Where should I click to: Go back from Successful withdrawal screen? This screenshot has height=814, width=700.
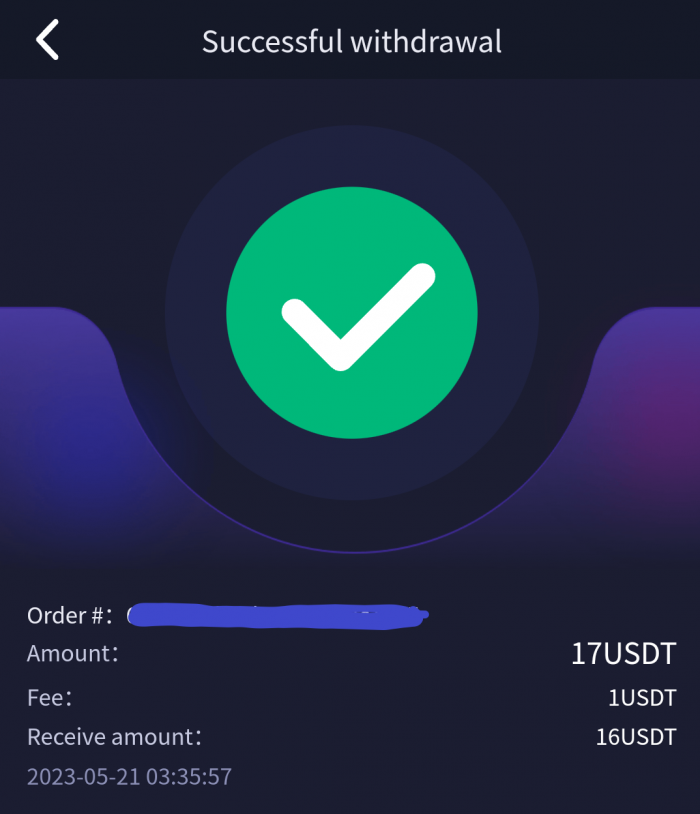47,41
